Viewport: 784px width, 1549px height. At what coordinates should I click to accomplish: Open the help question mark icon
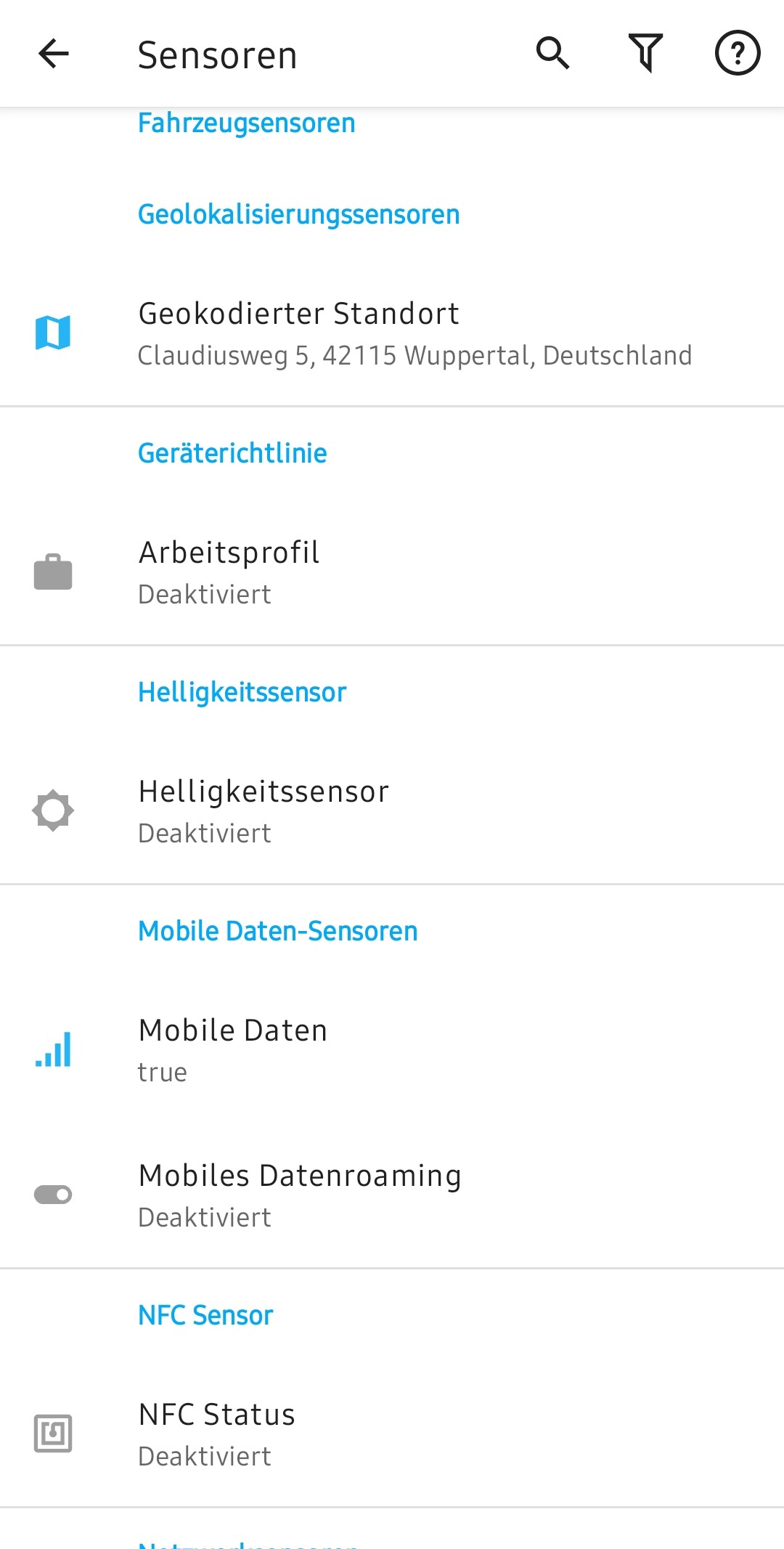coord(738,54)
